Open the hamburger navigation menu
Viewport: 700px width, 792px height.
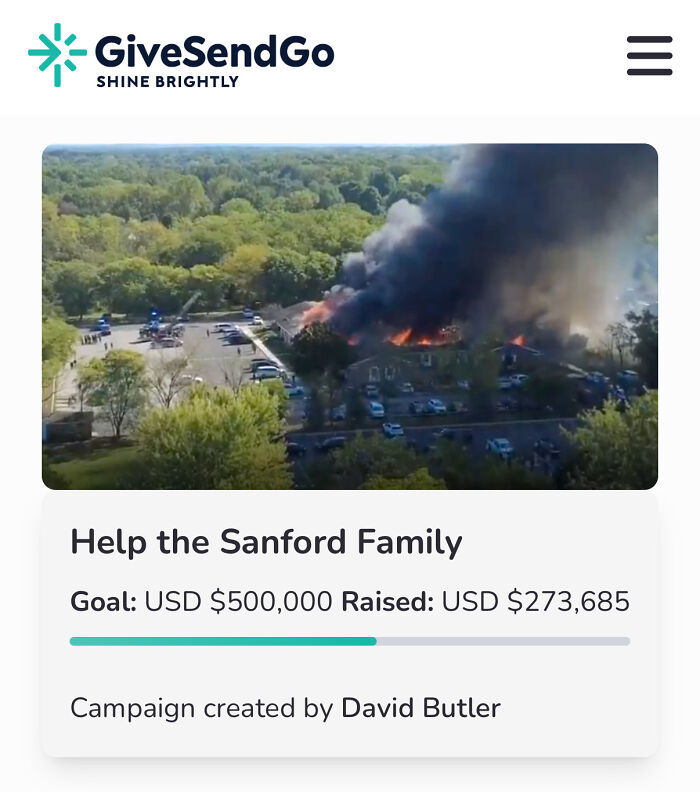click(x=649, y=56)
